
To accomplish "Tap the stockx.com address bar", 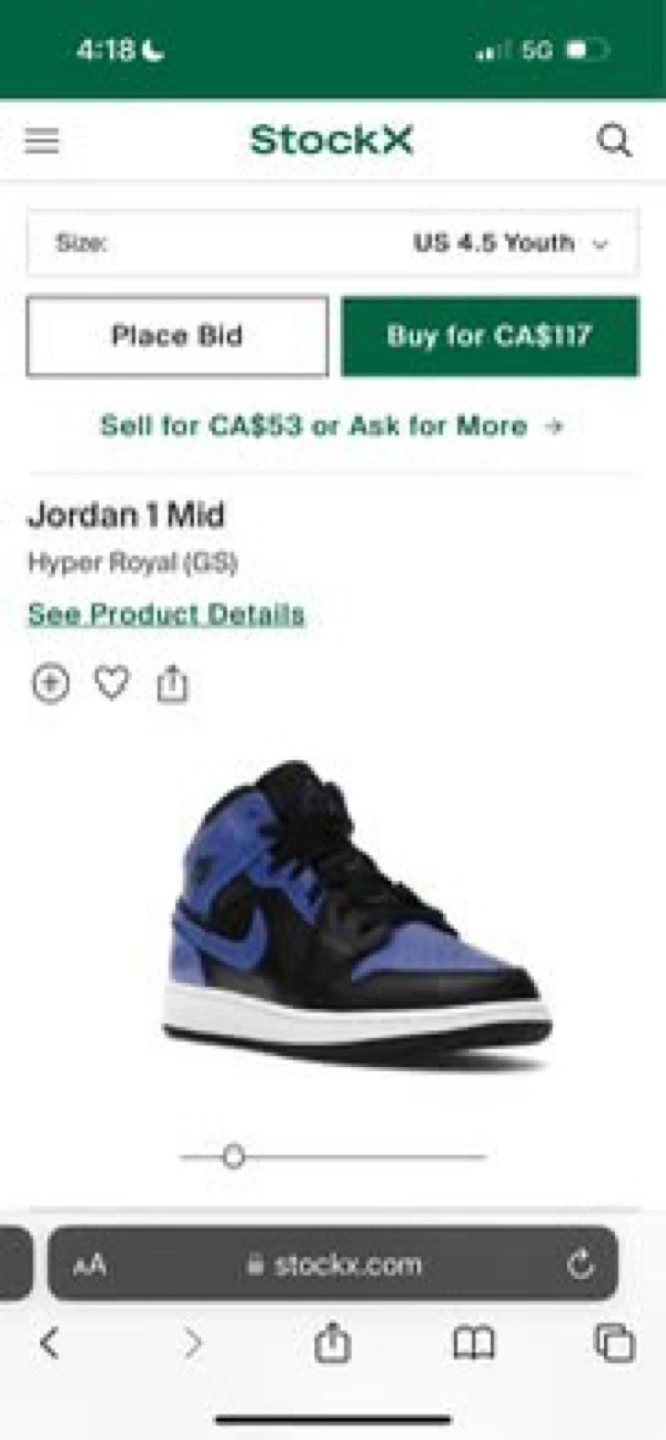I will pos(333,1264).
